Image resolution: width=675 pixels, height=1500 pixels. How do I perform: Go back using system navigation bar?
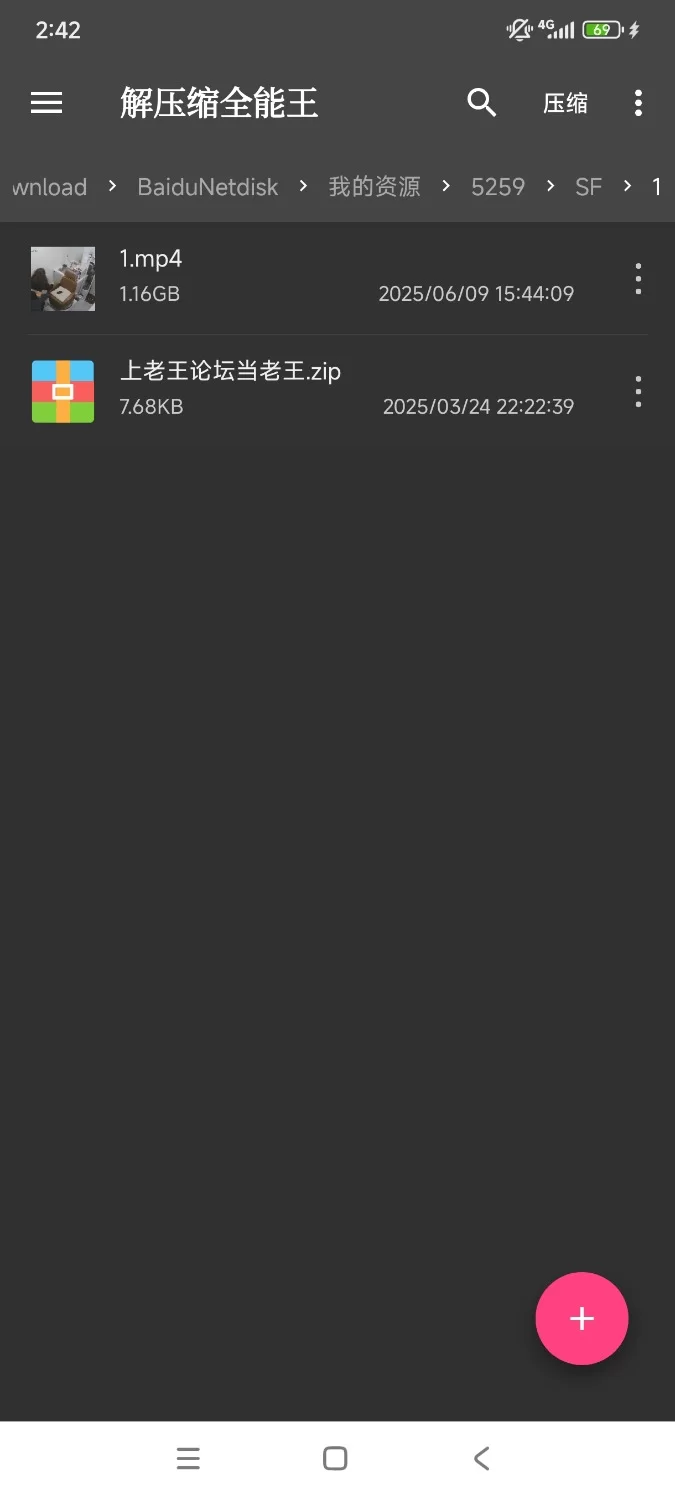[x=481, y=1458]
